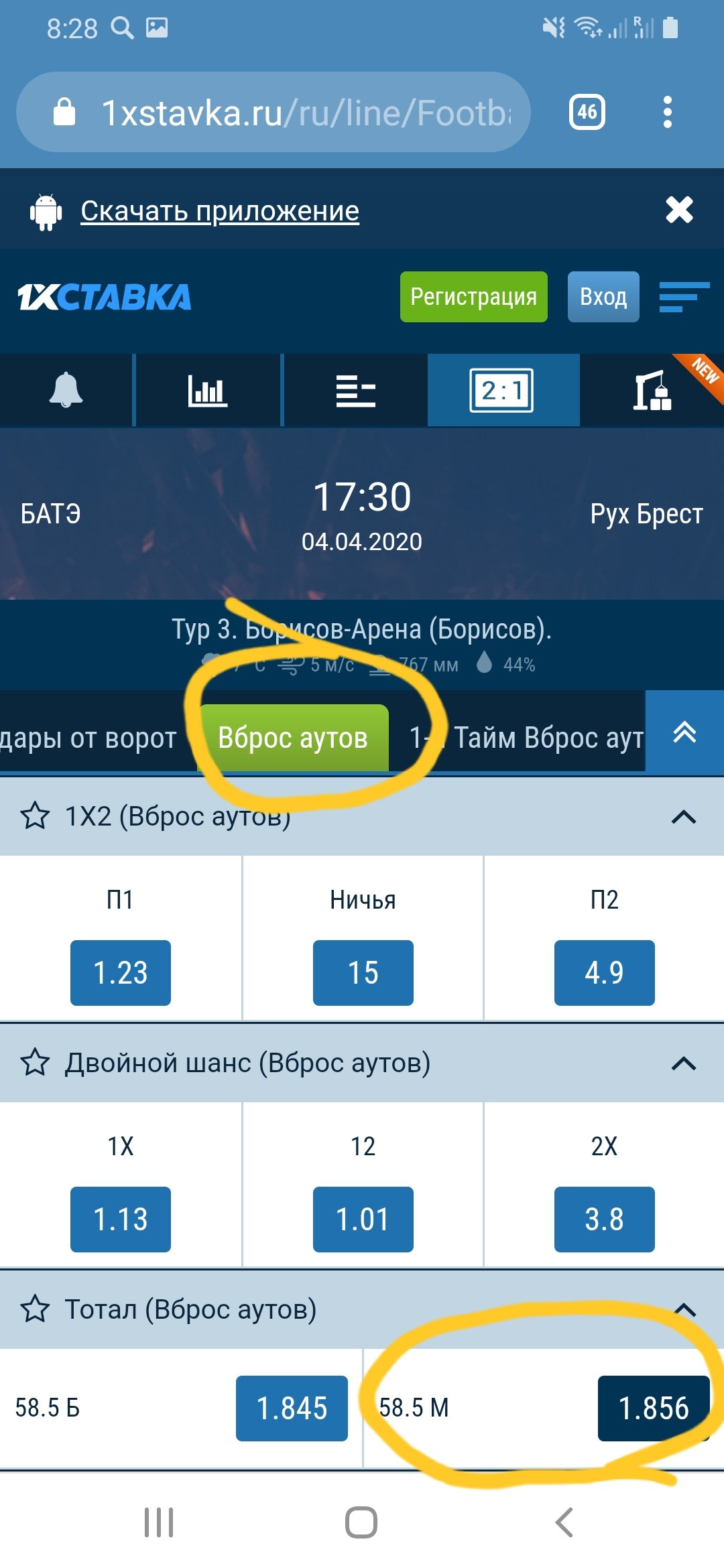Screen dimensions: 724x1568
Task: Collapse the market tabs with double chevron
Action: (684, 732)
